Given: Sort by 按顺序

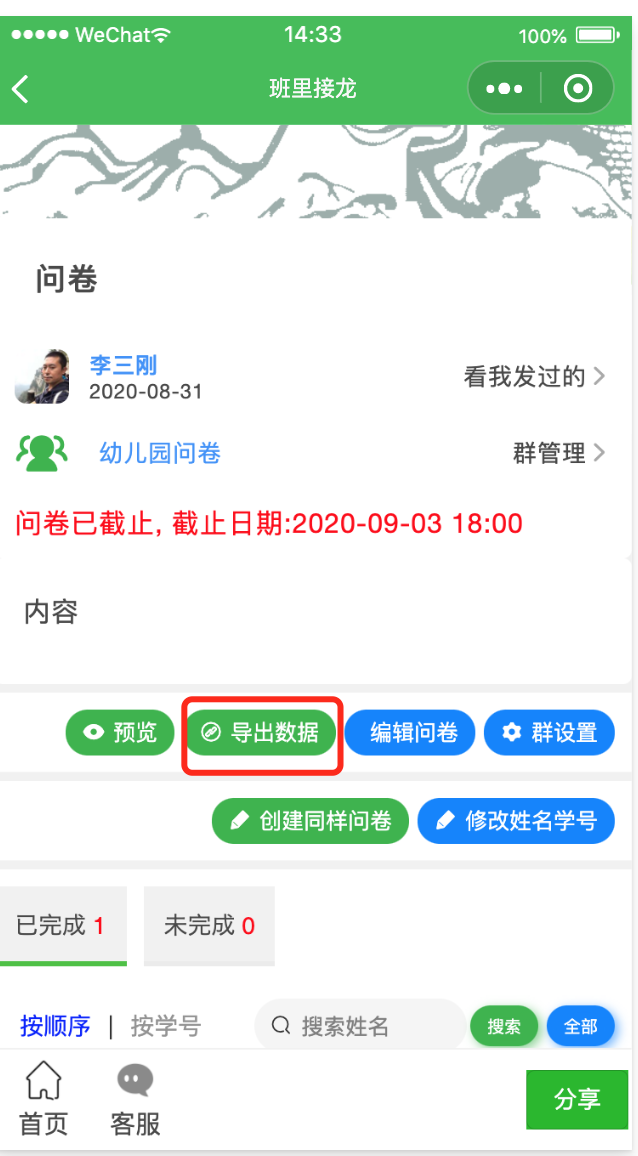Looking at the screenshot, I should tap(55, 1025).
